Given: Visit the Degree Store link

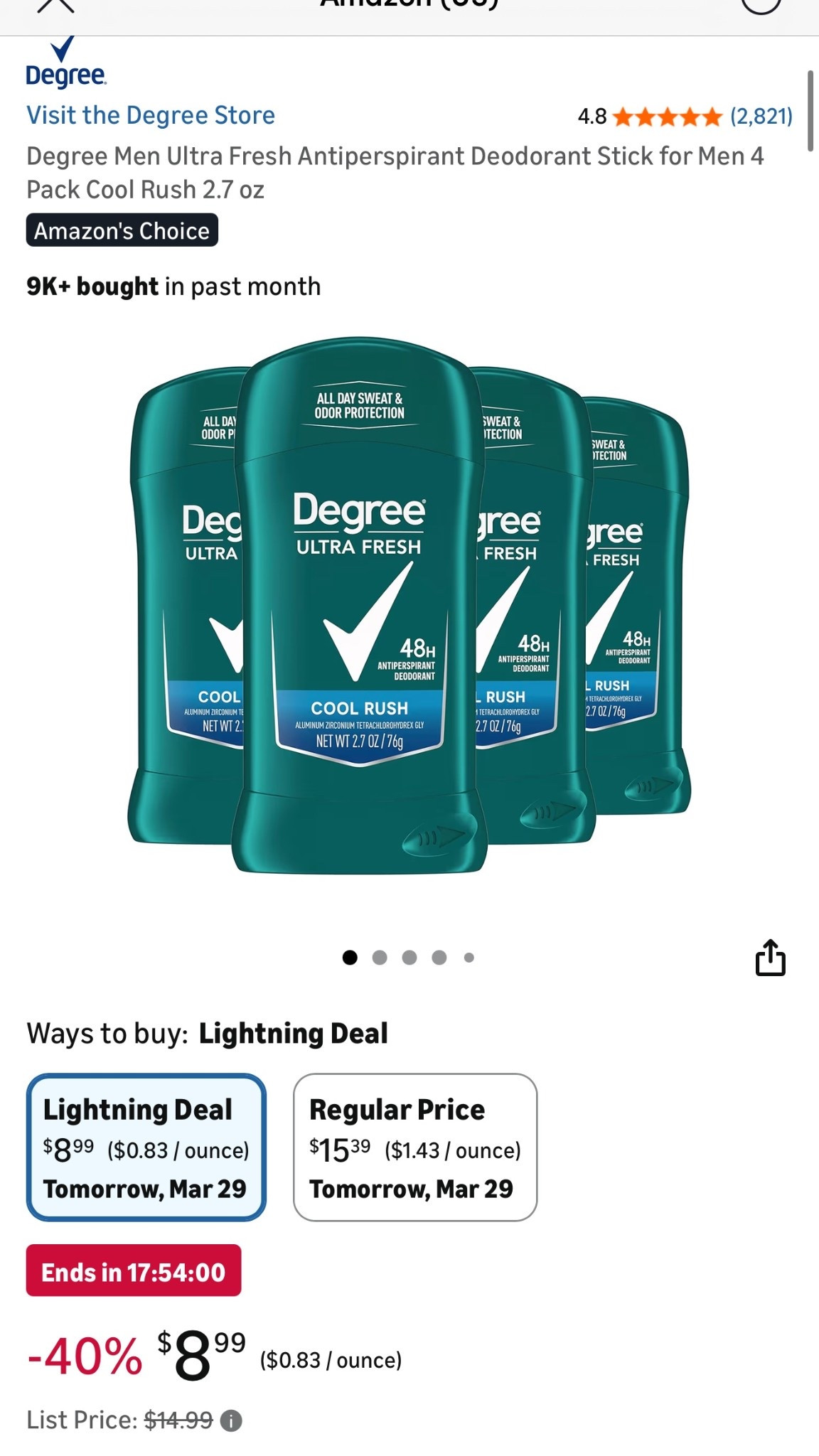Looking at the screenshot, I should click(151, 115).
